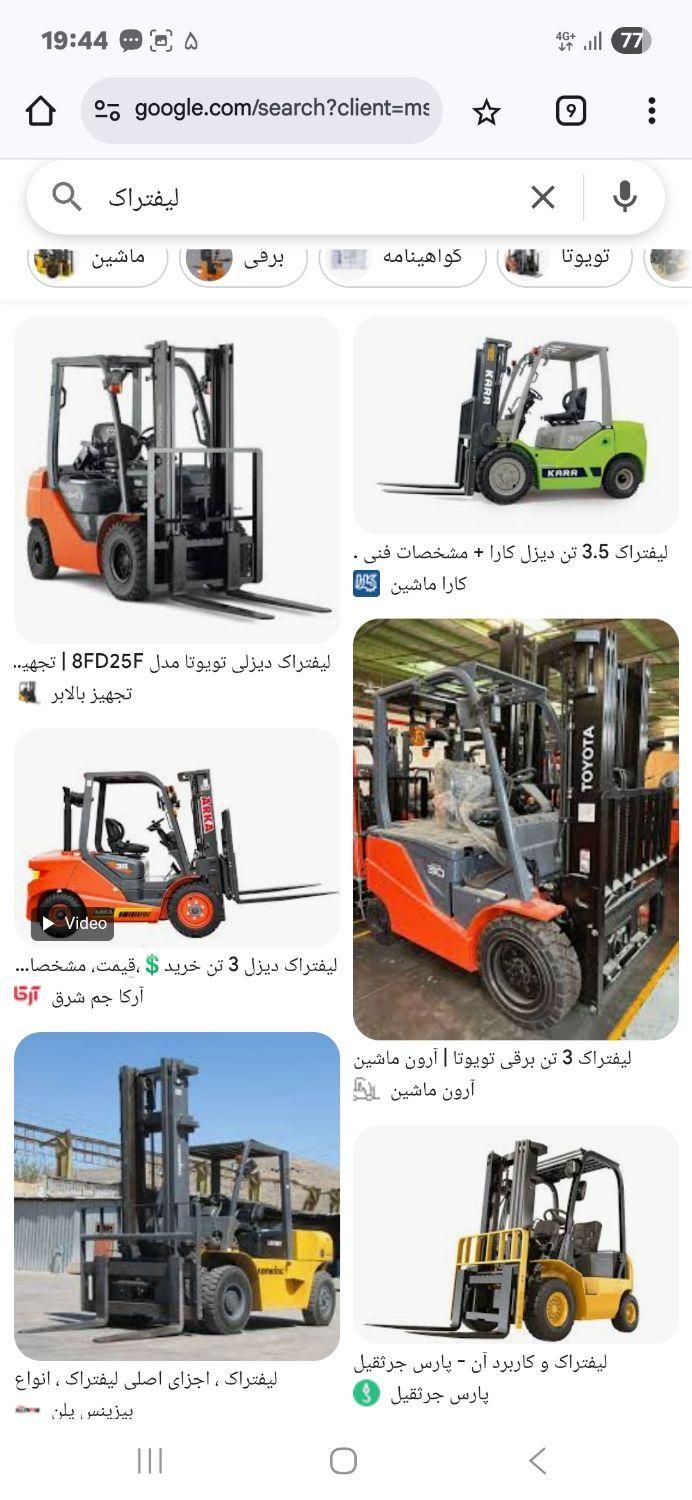Tap the URL address bar

pos(262,110)
